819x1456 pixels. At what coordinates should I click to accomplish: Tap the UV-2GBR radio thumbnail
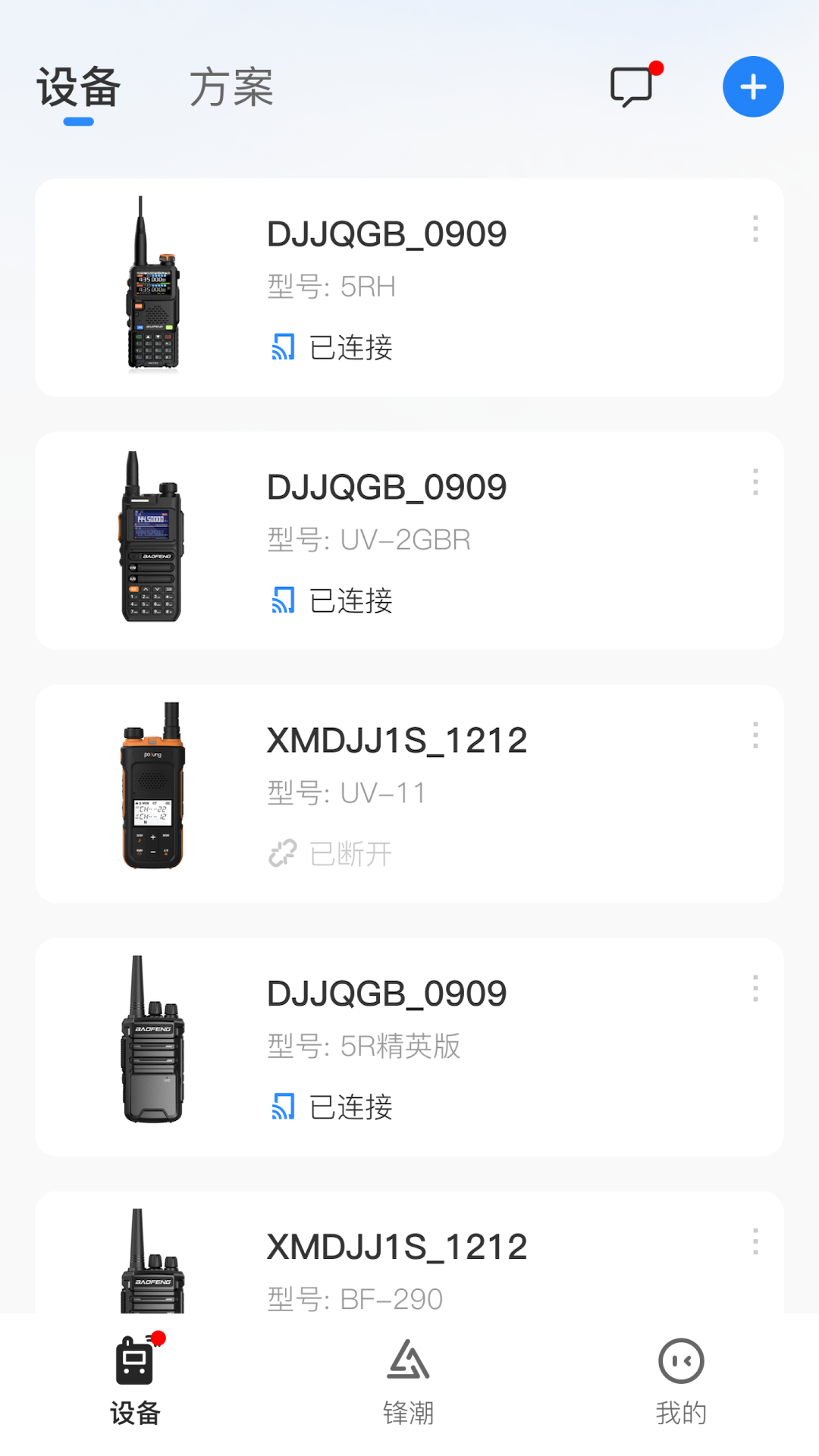pyautogui.click(x=152, y=540)
